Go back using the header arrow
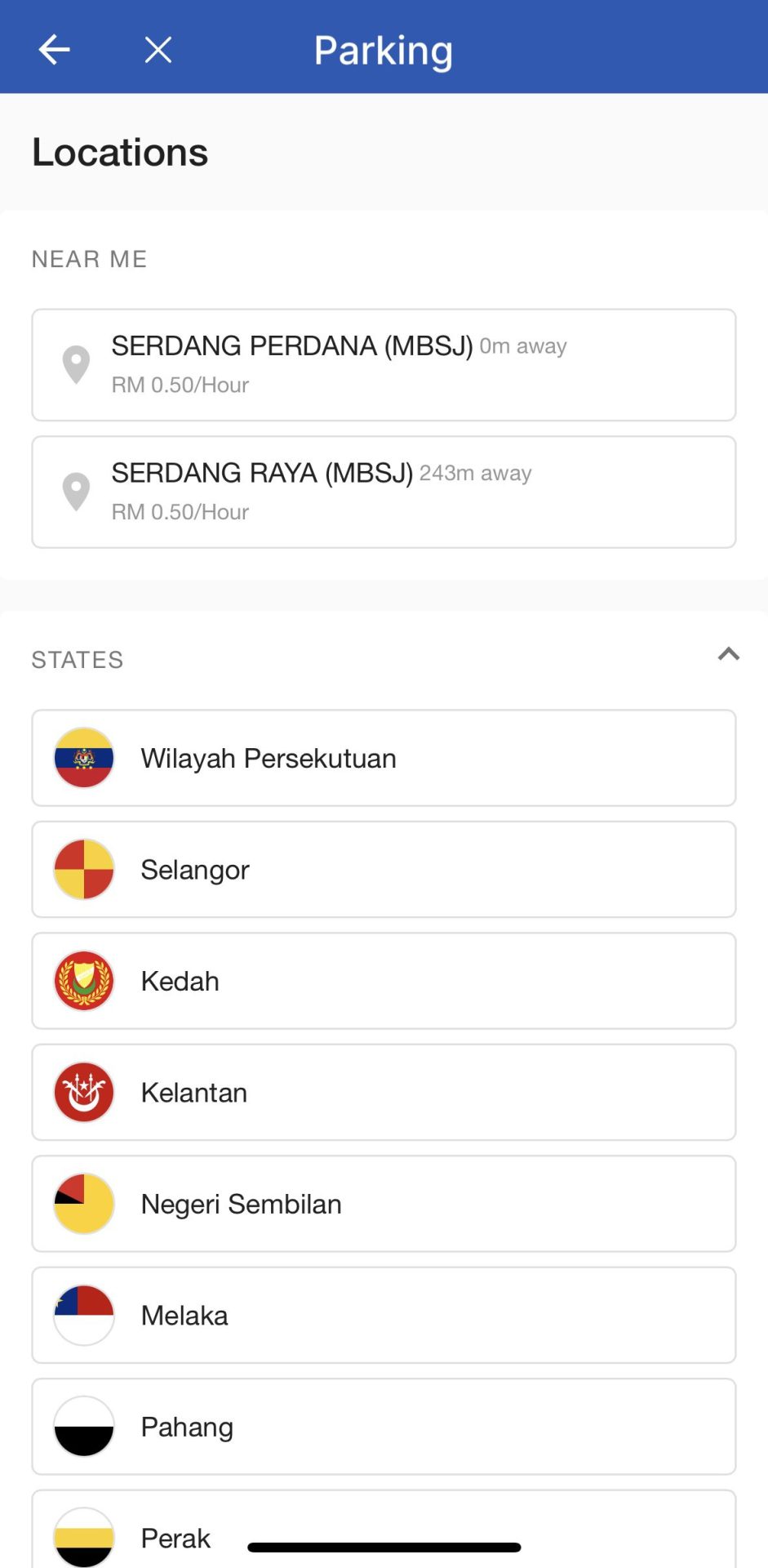The image size is (768, 1568). (x=54, y=50)
